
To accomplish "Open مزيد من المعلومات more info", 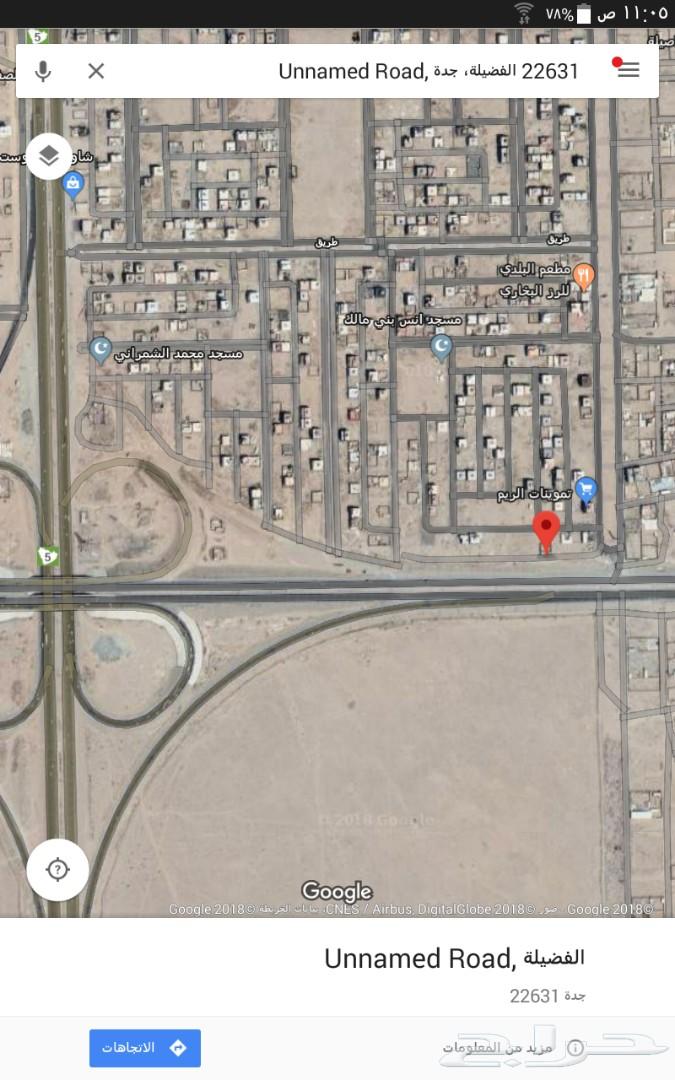I will coord(512,1048).
